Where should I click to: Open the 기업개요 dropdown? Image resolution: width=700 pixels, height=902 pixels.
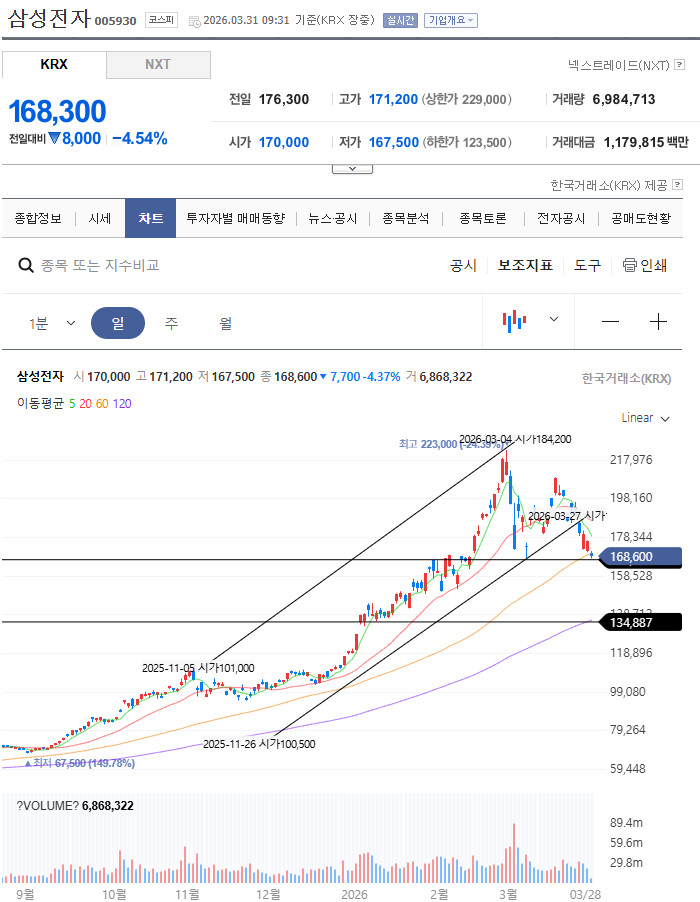[451, 20]
